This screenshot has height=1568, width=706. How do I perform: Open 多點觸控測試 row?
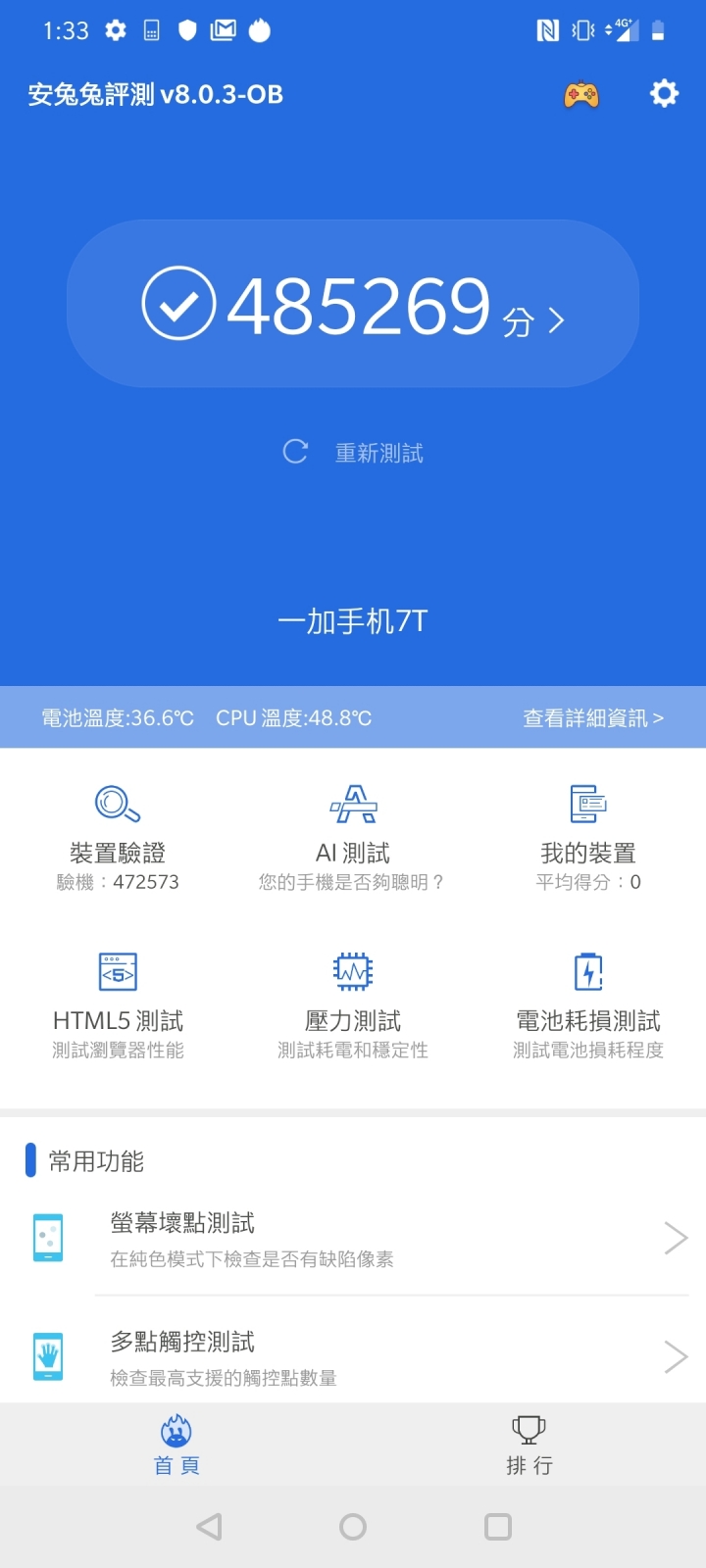(353, 1357)
